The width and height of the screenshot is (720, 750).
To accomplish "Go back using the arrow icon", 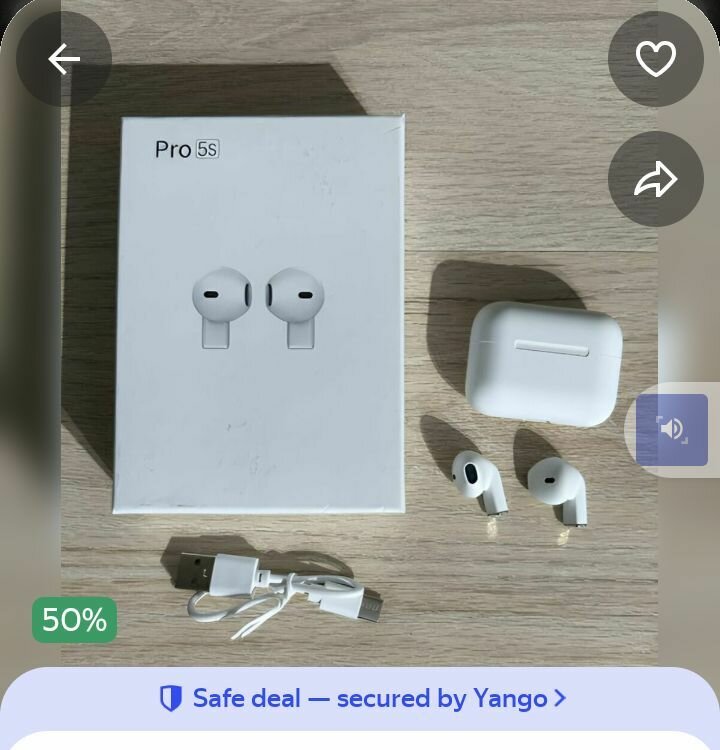I will [63, 60].
